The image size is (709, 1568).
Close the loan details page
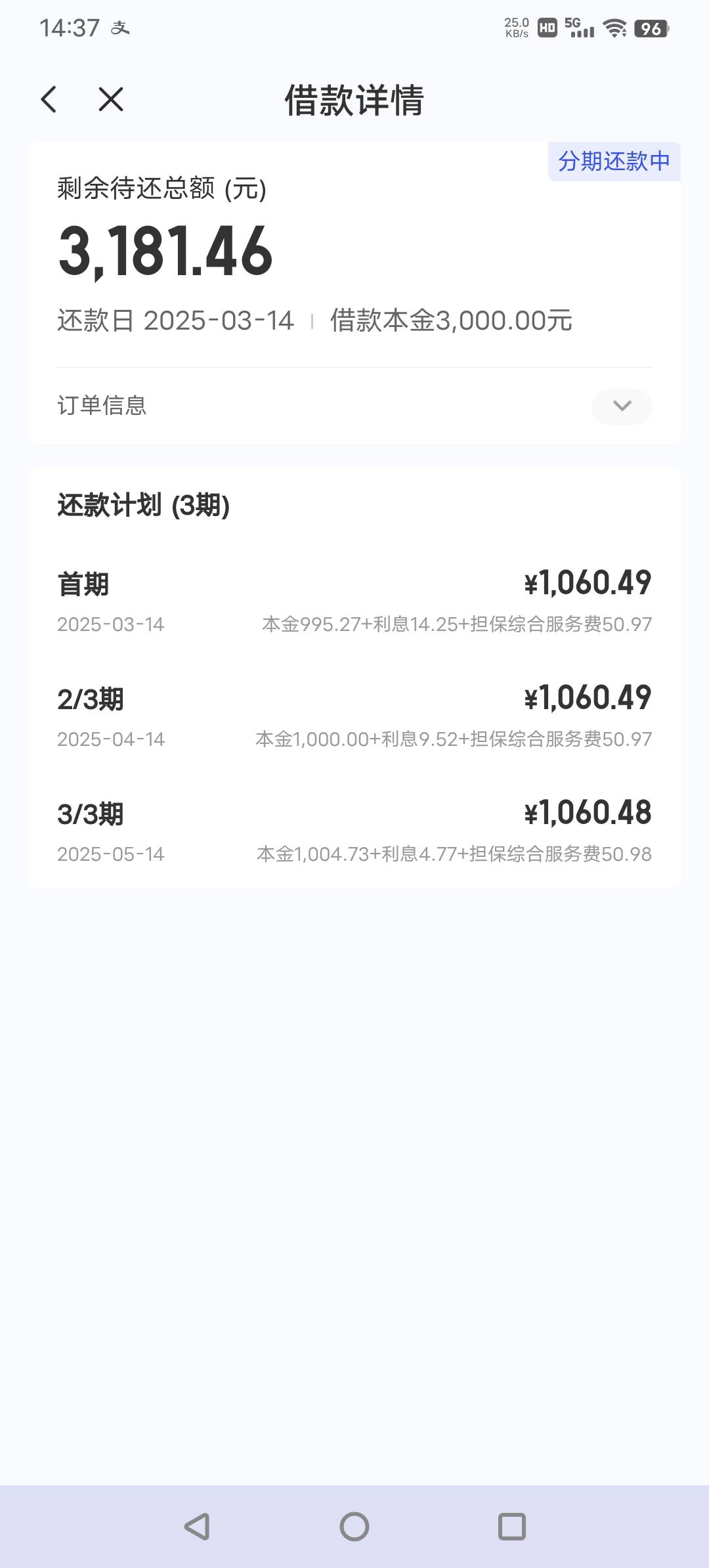(x=111, y=100)
